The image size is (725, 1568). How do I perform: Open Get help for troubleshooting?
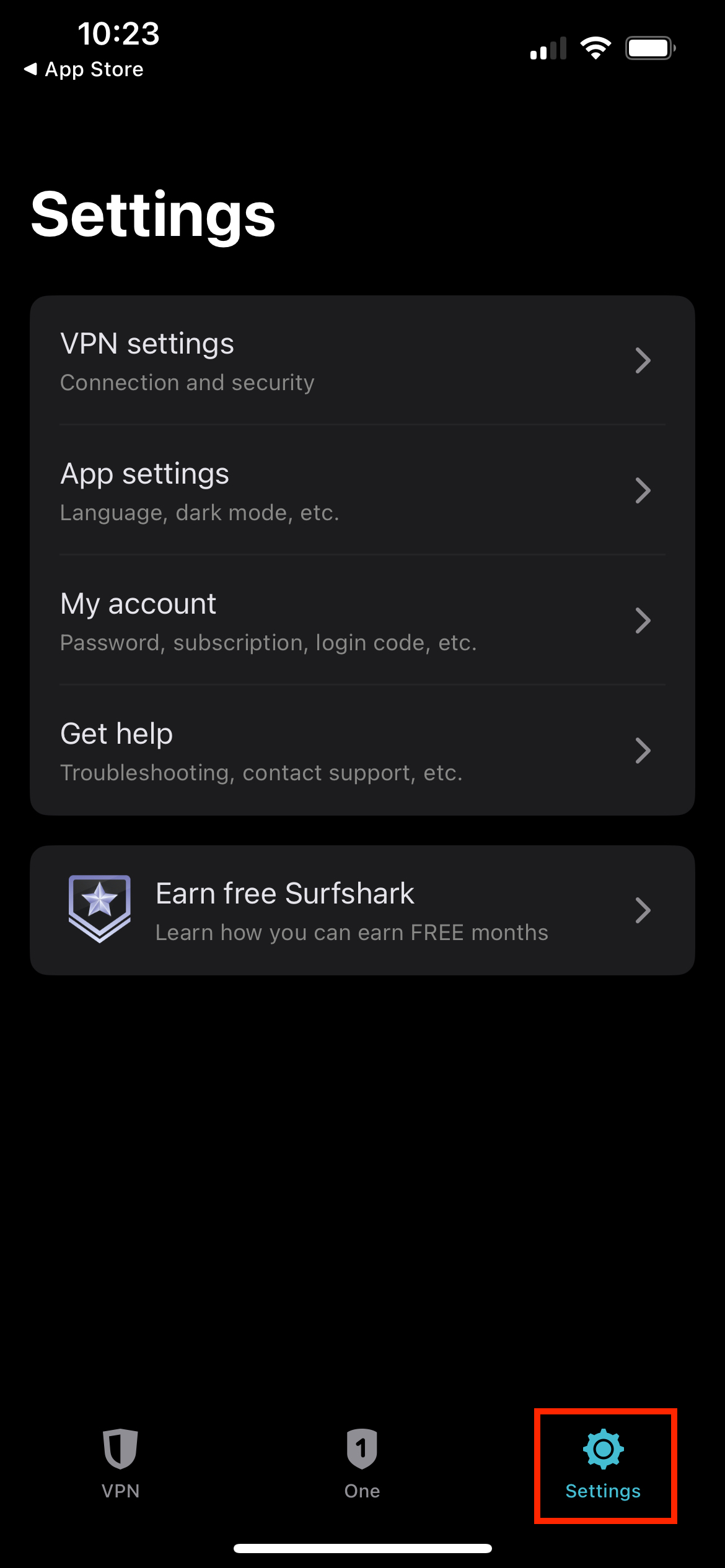362,751
